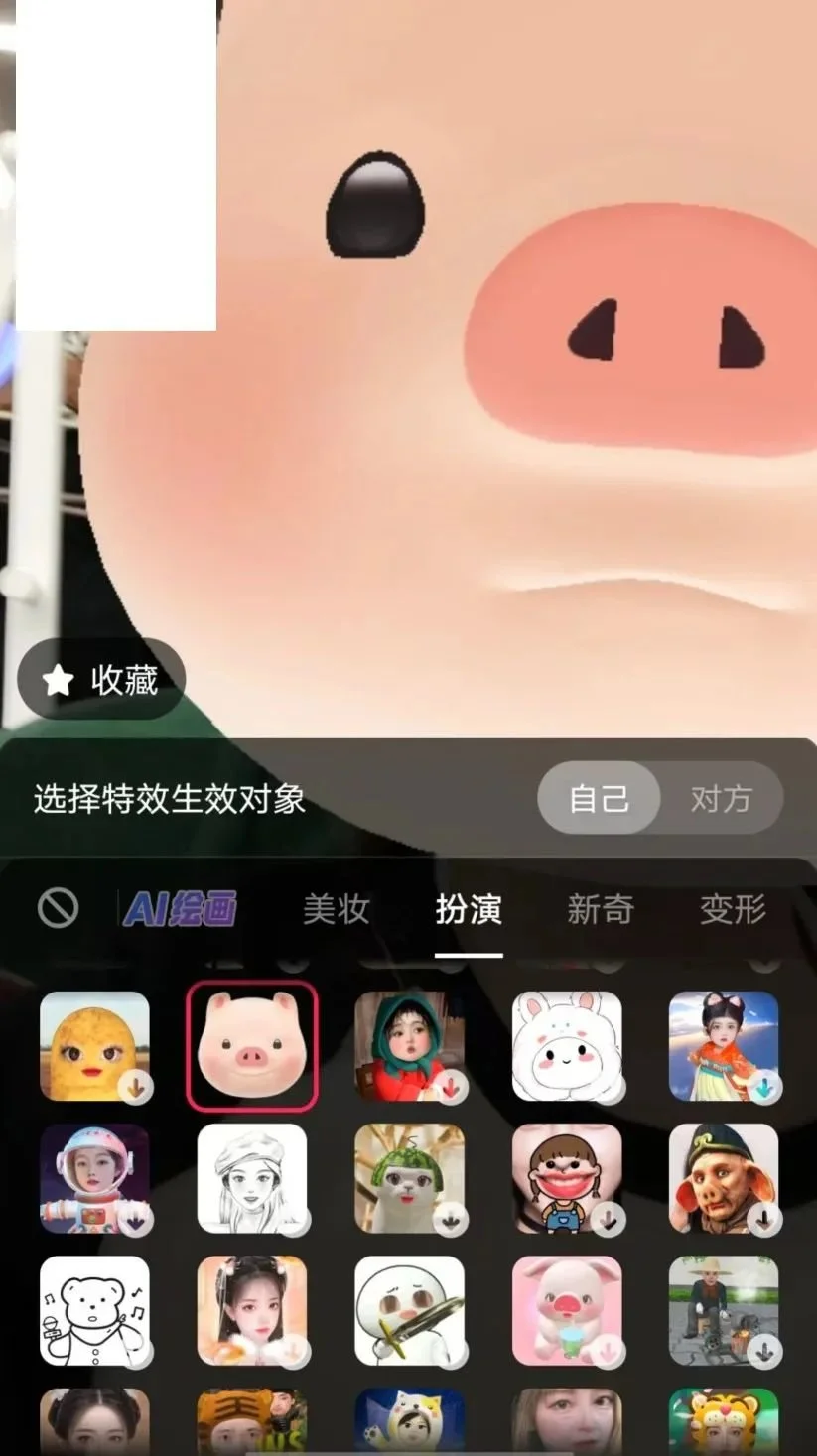Select the watermelon hat cat effect
Viewport: 817px width, 1456px height.
point(409,1178)
